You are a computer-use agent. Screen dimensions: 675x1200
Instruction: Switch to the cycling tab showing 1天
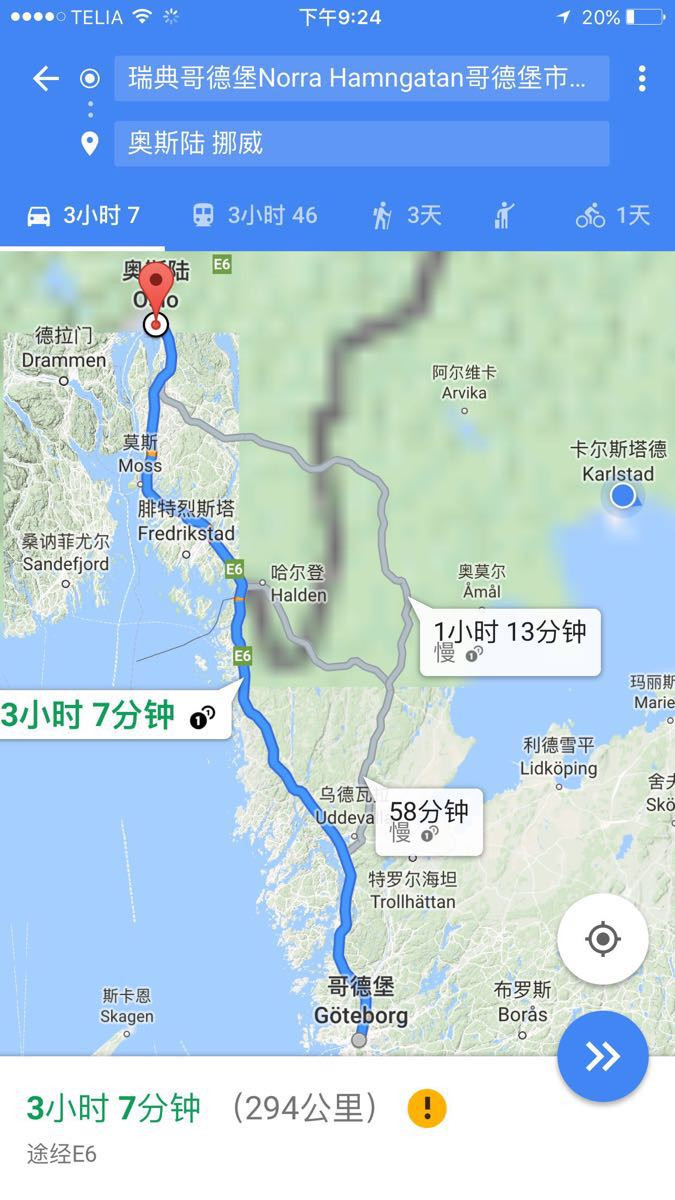(613, 215)
